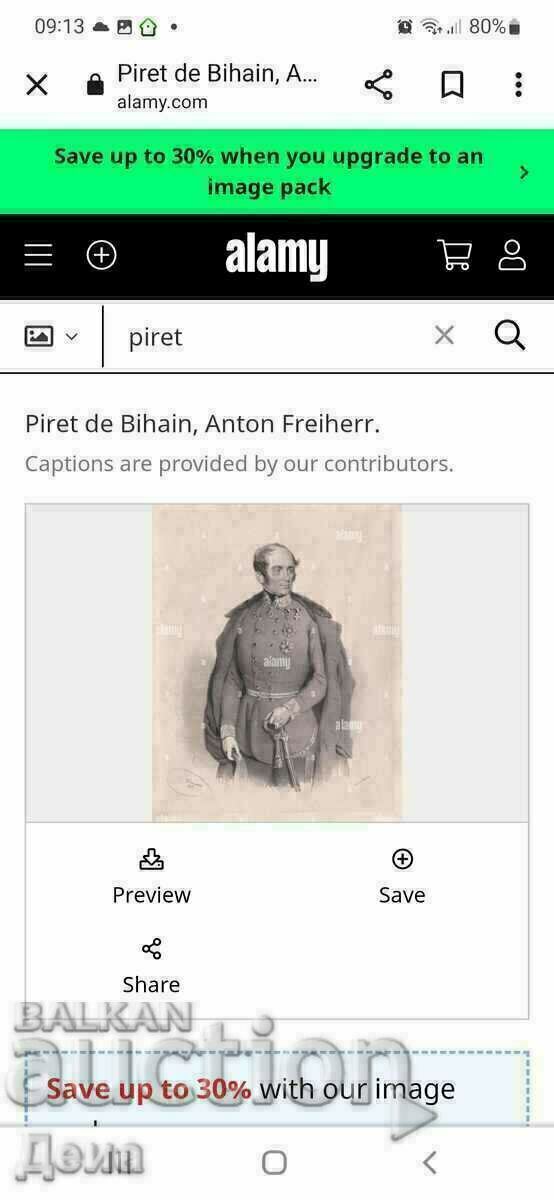
Task: Tap Share under the image
Action: point(151,966)
